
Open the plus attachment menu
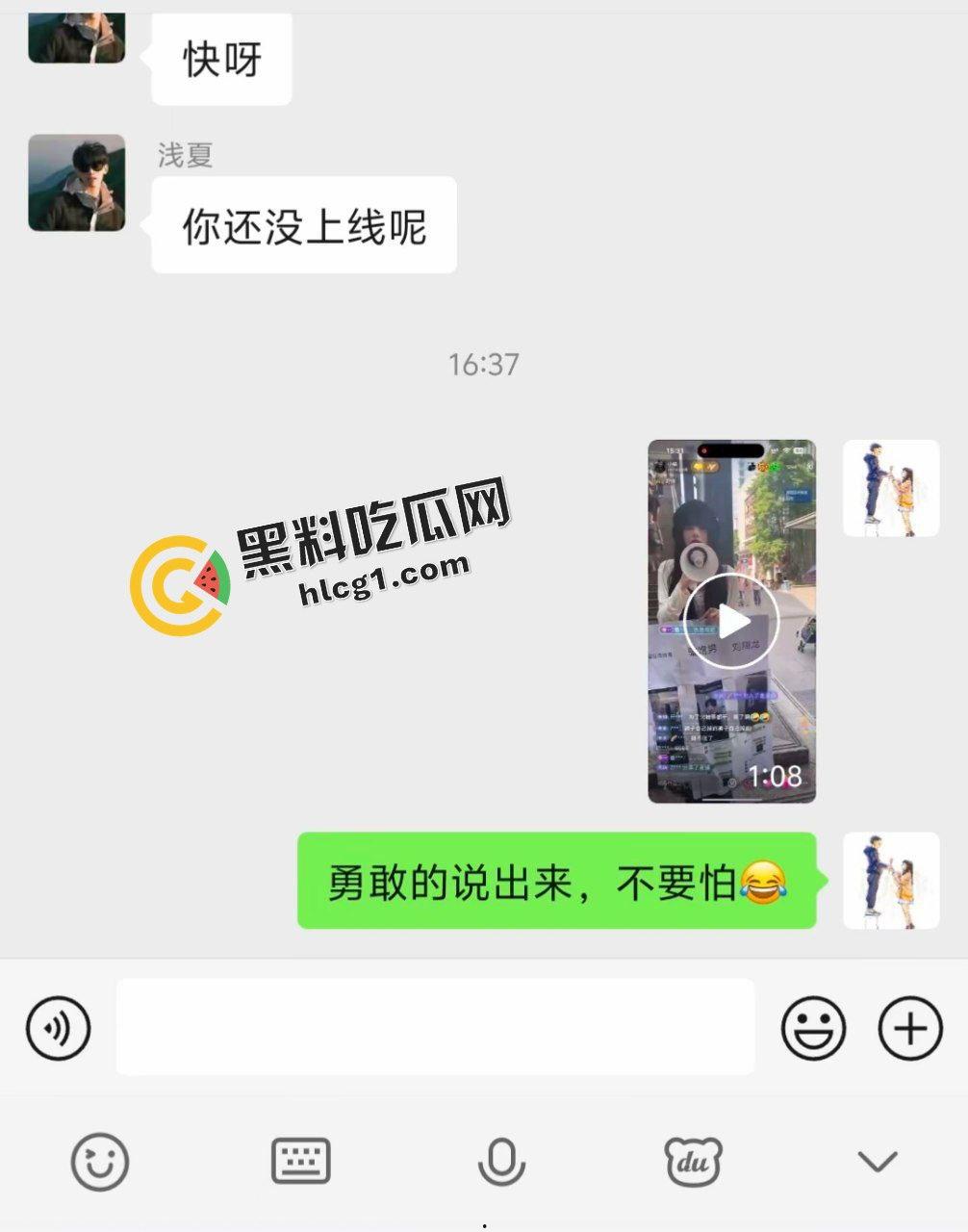tap(909, 1028)
